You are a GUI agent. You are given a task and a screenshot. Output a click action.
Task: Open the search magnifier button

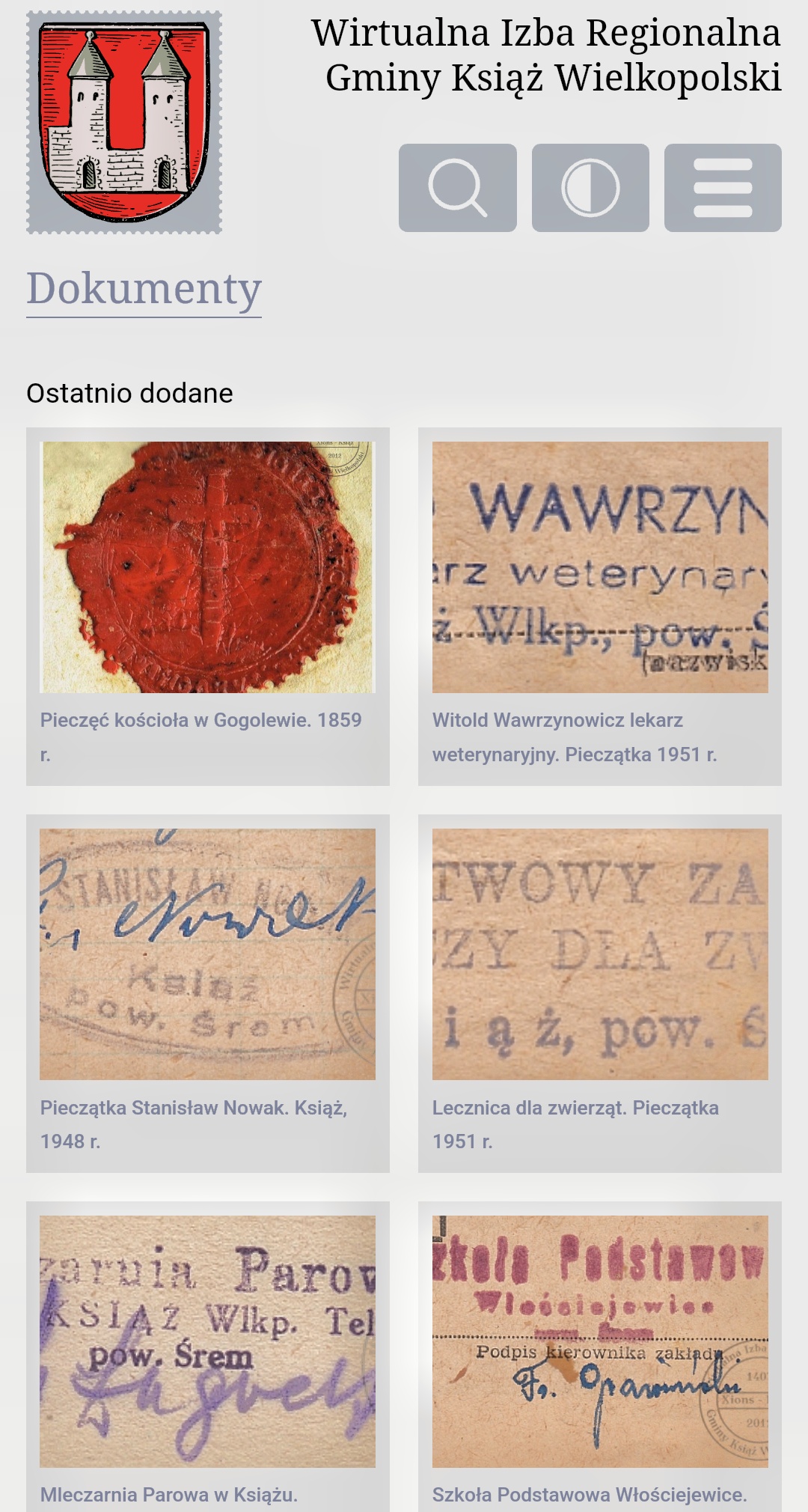(457, 188)
